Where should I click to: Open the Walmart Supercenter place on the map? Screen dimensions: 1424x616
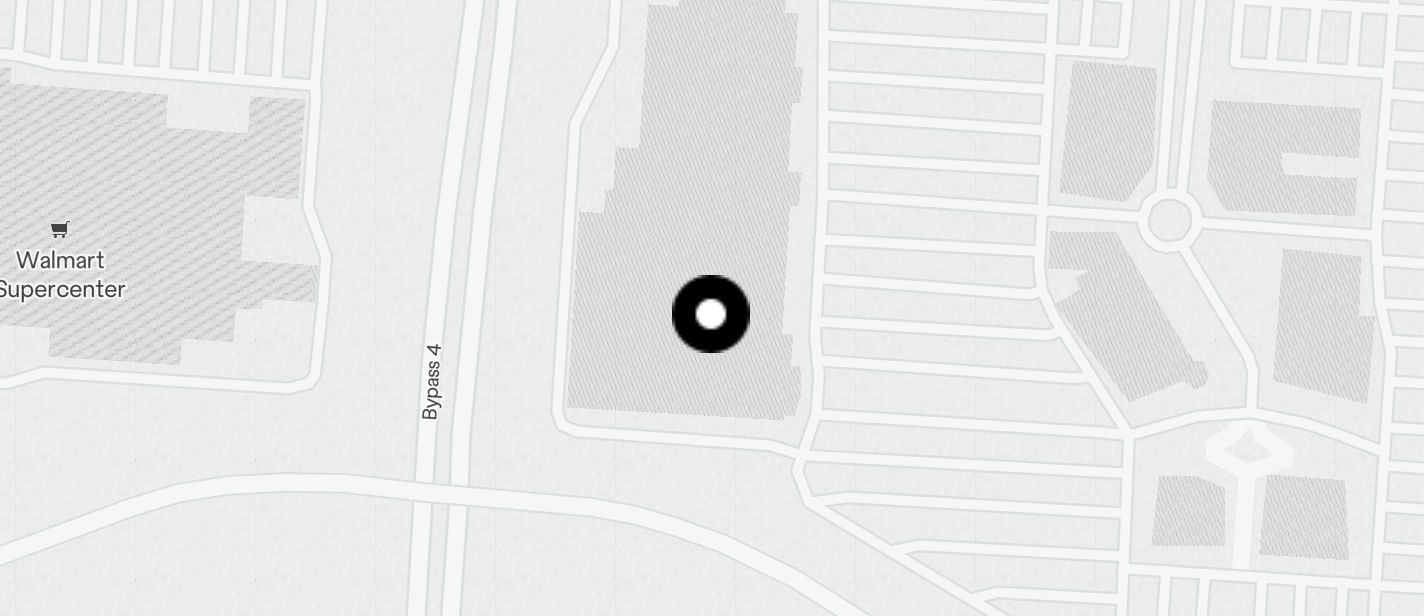pos(60,262)
